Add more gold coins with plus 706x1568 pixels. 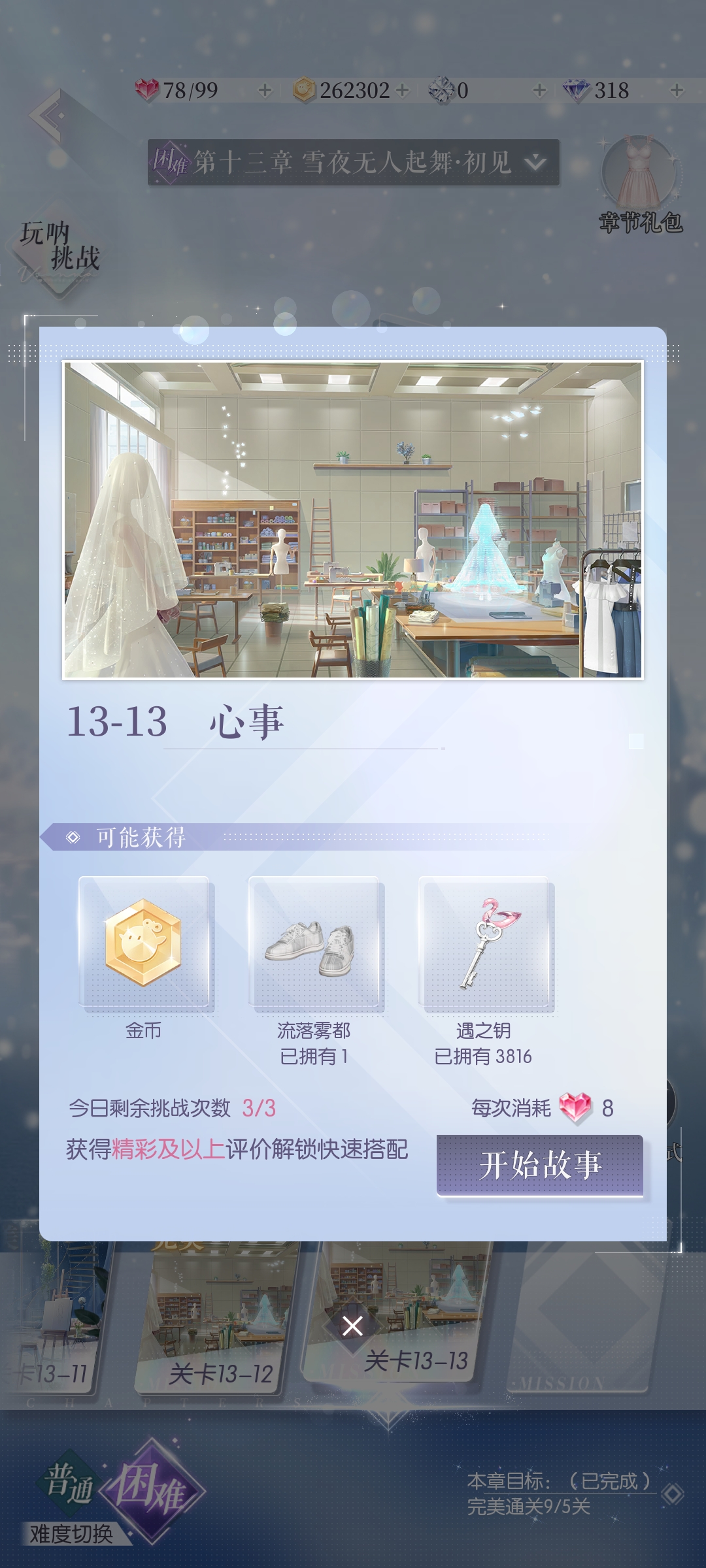(403, 90)
